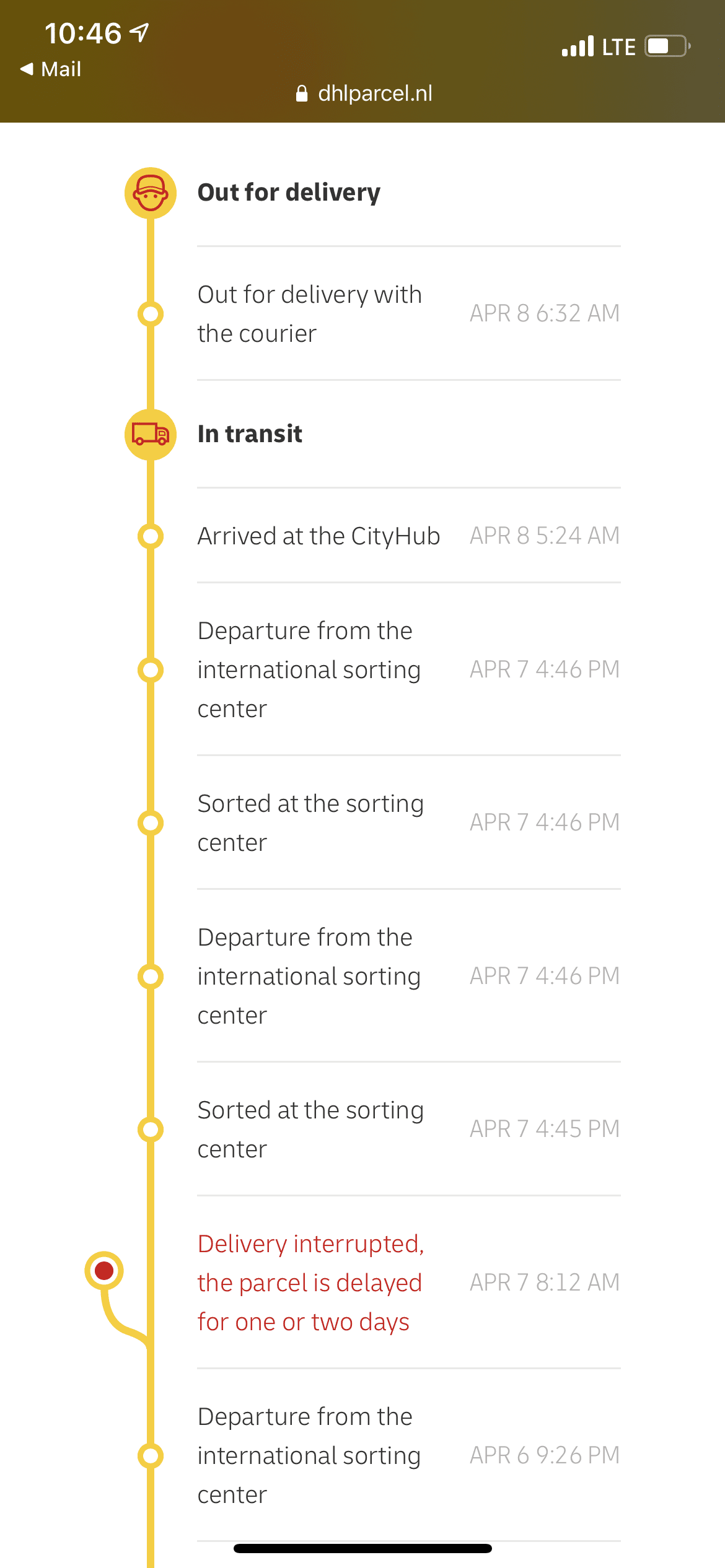Return to the Mail app
Screen dimensions: 725x1568
point(51,69)
